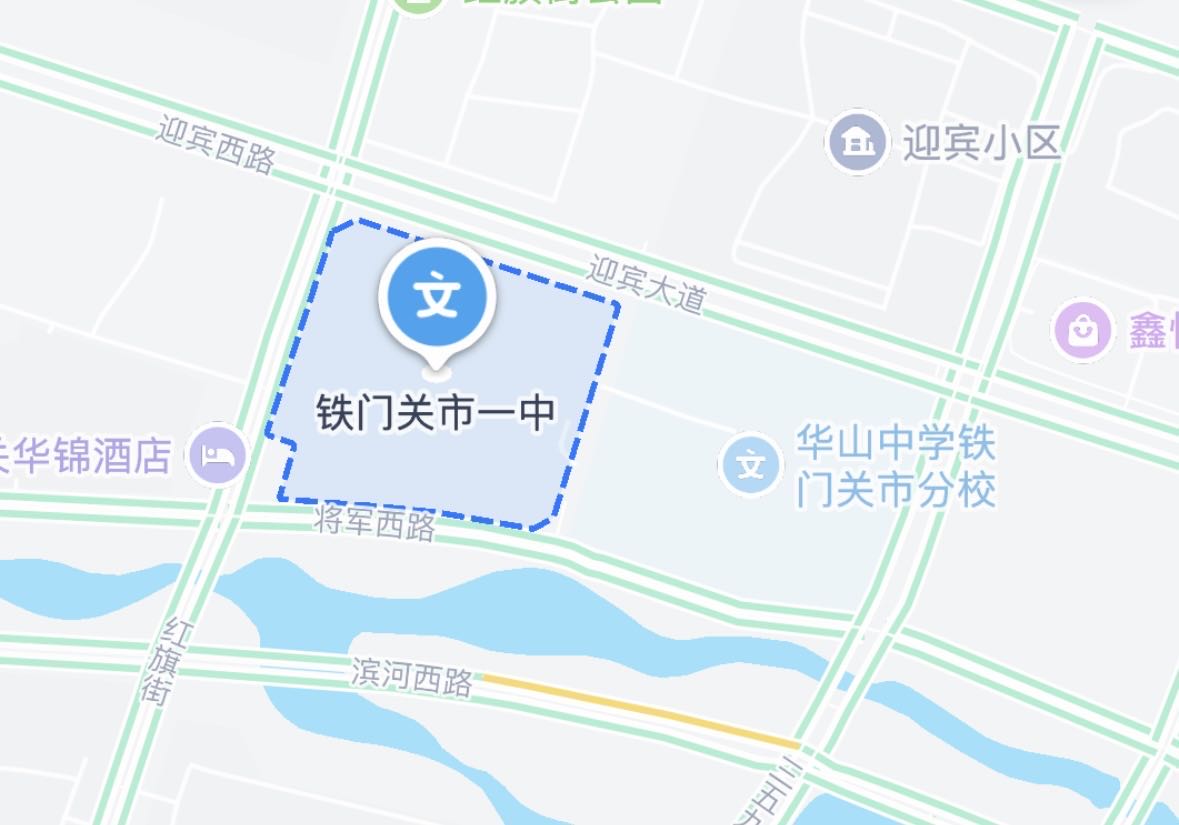Open the 华锦酒店 hotel marker
This screenshot has width=1179, height=825.
coord(219,456)
